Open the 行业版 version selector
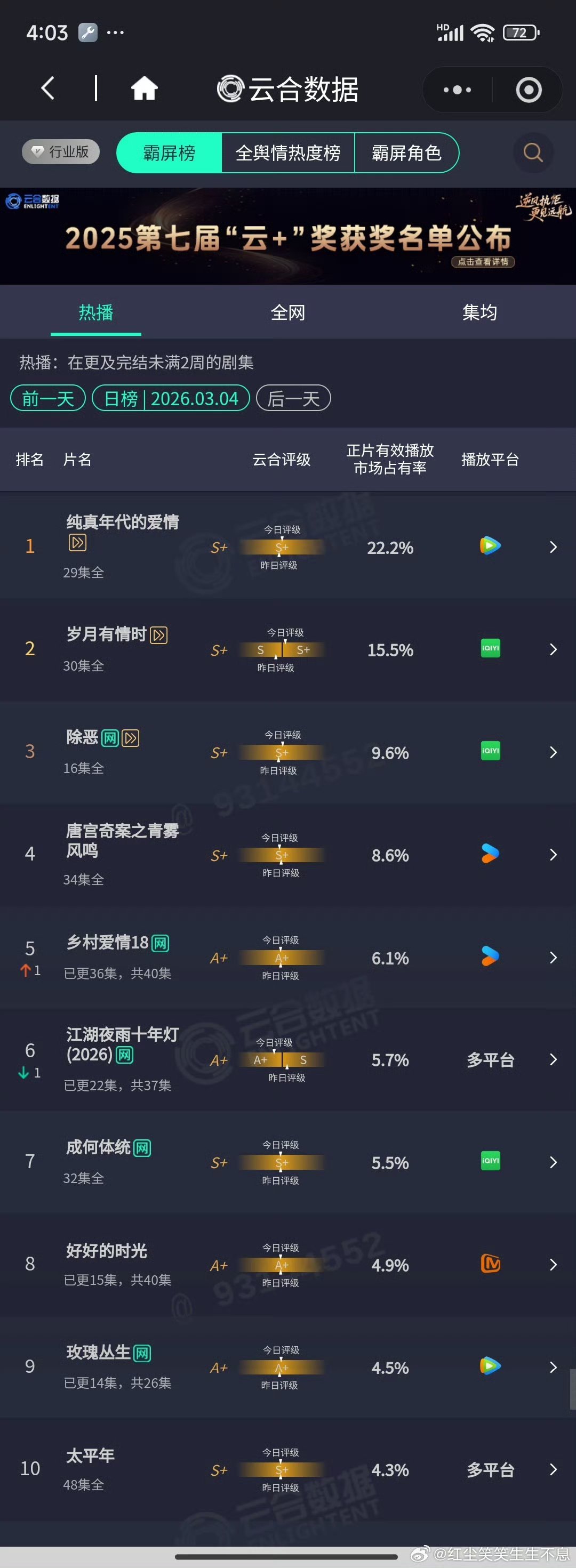The width and height of the screenshot is (576, 1568). (x=60, y=152)
